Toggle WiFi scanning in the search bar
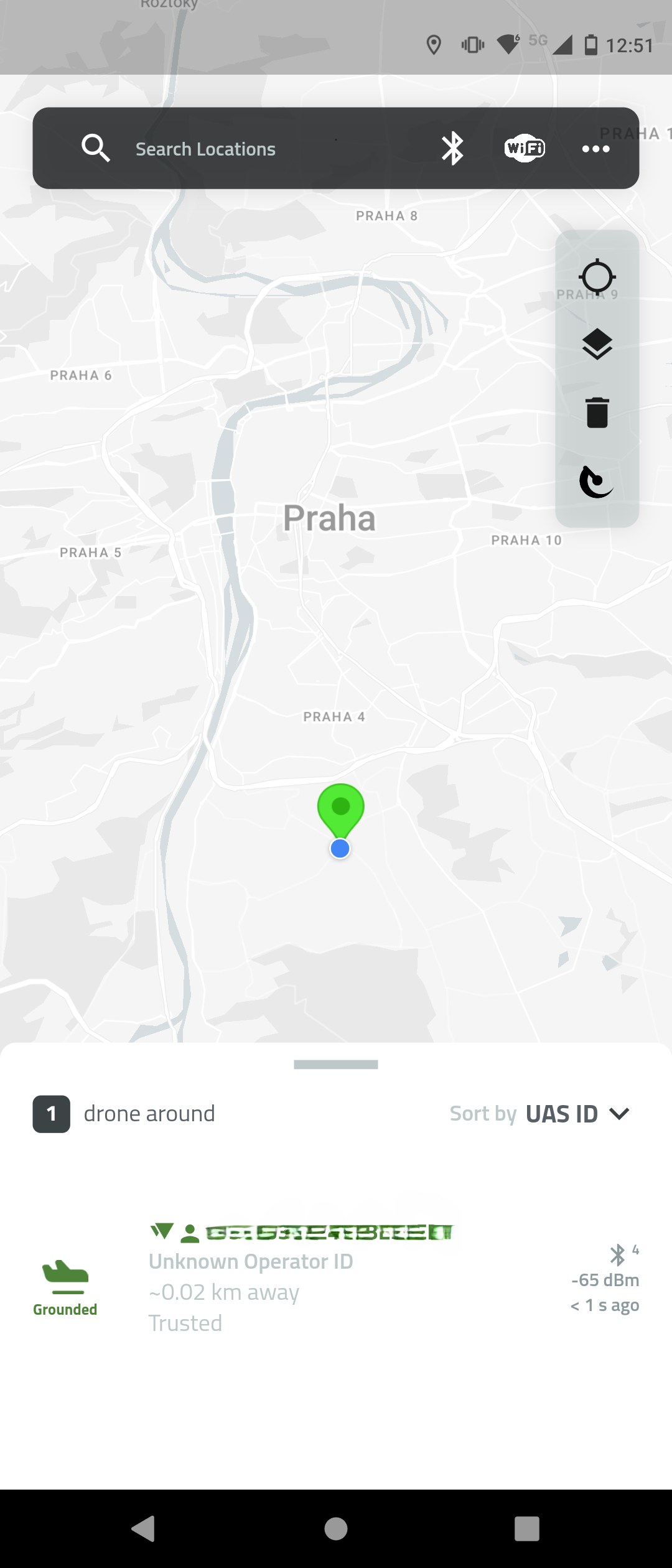 click(525, 148)
